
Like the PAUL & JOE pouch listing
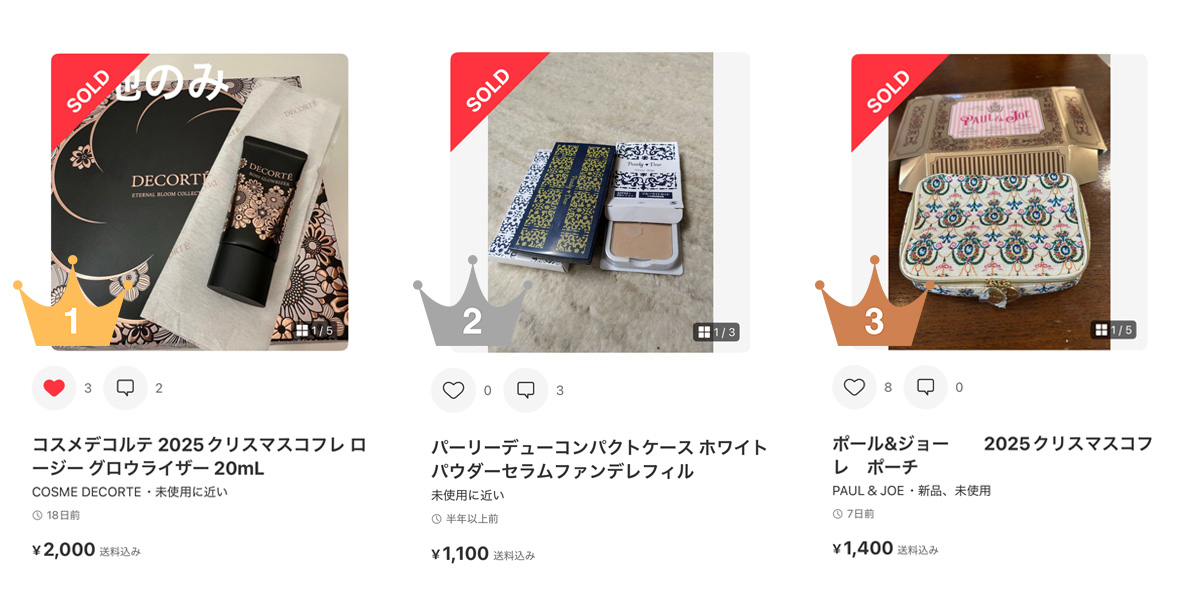click(x=854, y=387)
